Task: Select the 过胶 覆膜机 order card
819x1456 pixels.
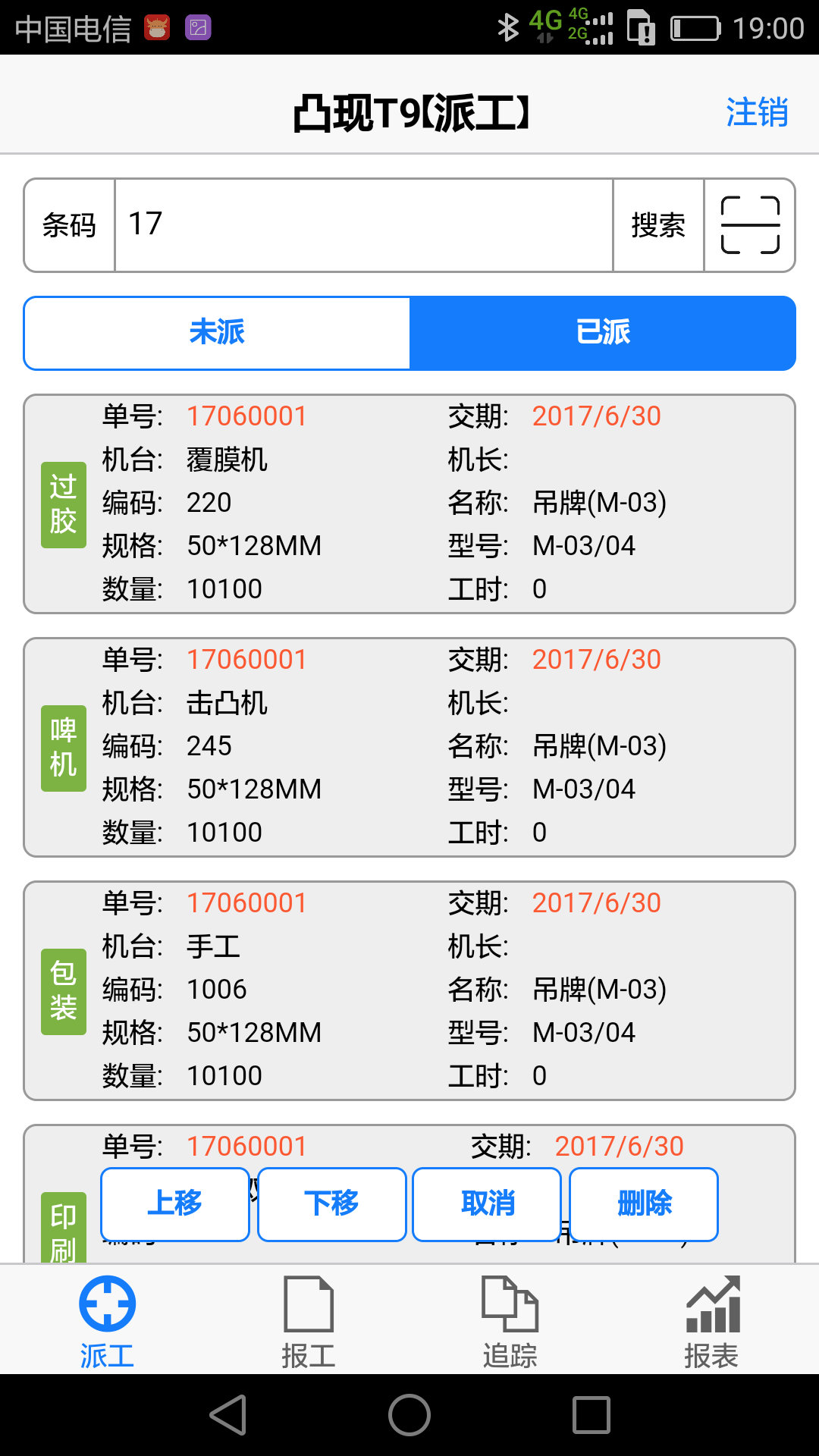Action: click(x=409, y=504)
